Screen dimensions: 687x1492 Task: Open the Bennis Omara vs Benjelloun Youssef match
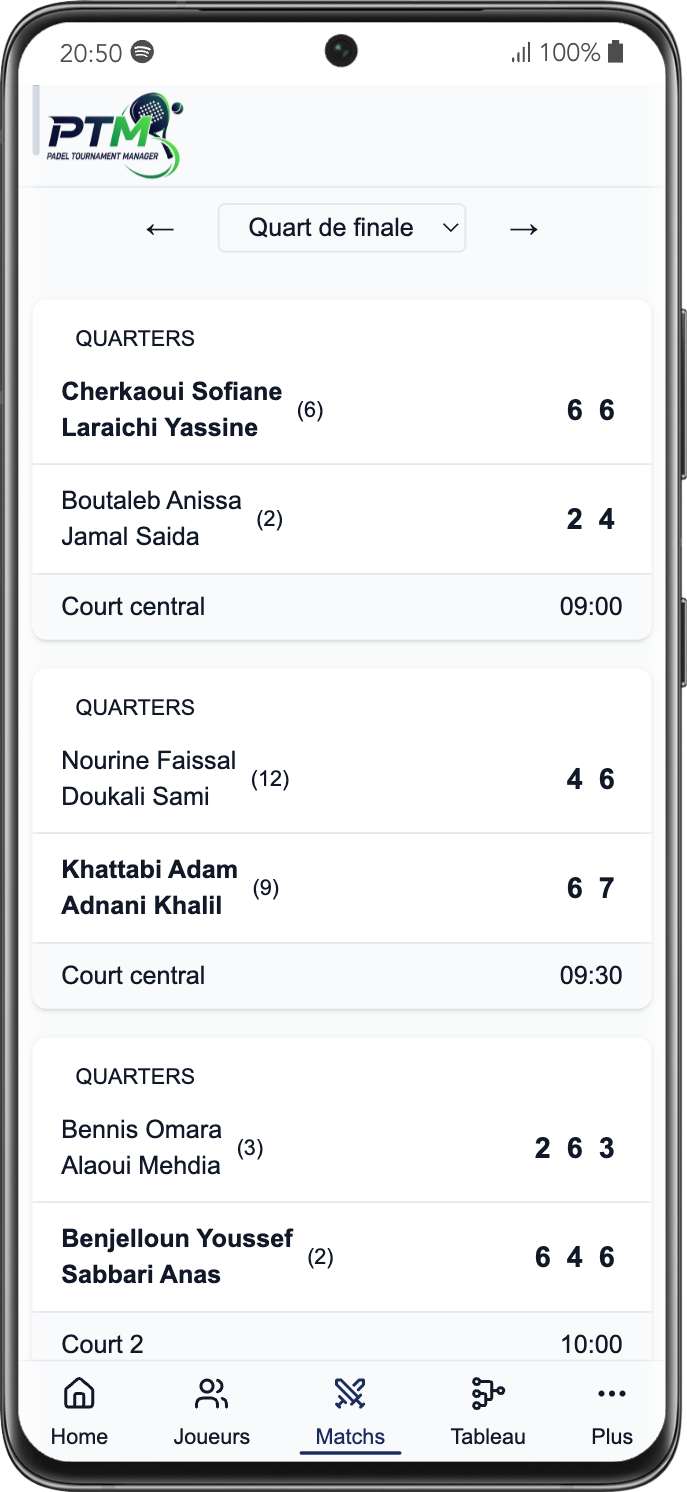point(342,1200)
